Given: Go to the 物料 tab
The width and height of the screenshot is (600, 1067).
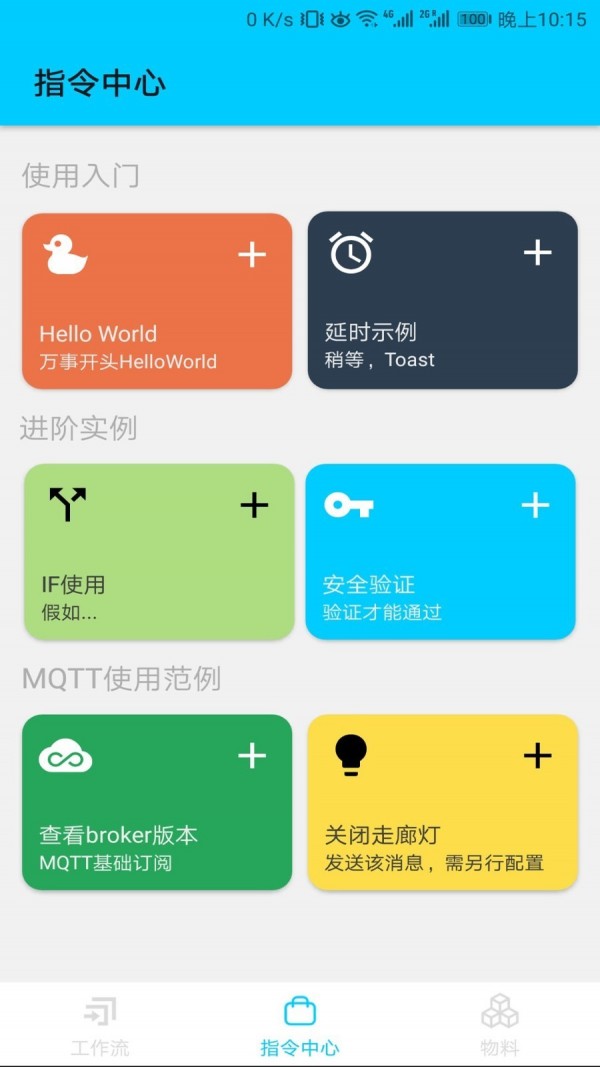Looking at the screenshot, I should pos(500,1025).
